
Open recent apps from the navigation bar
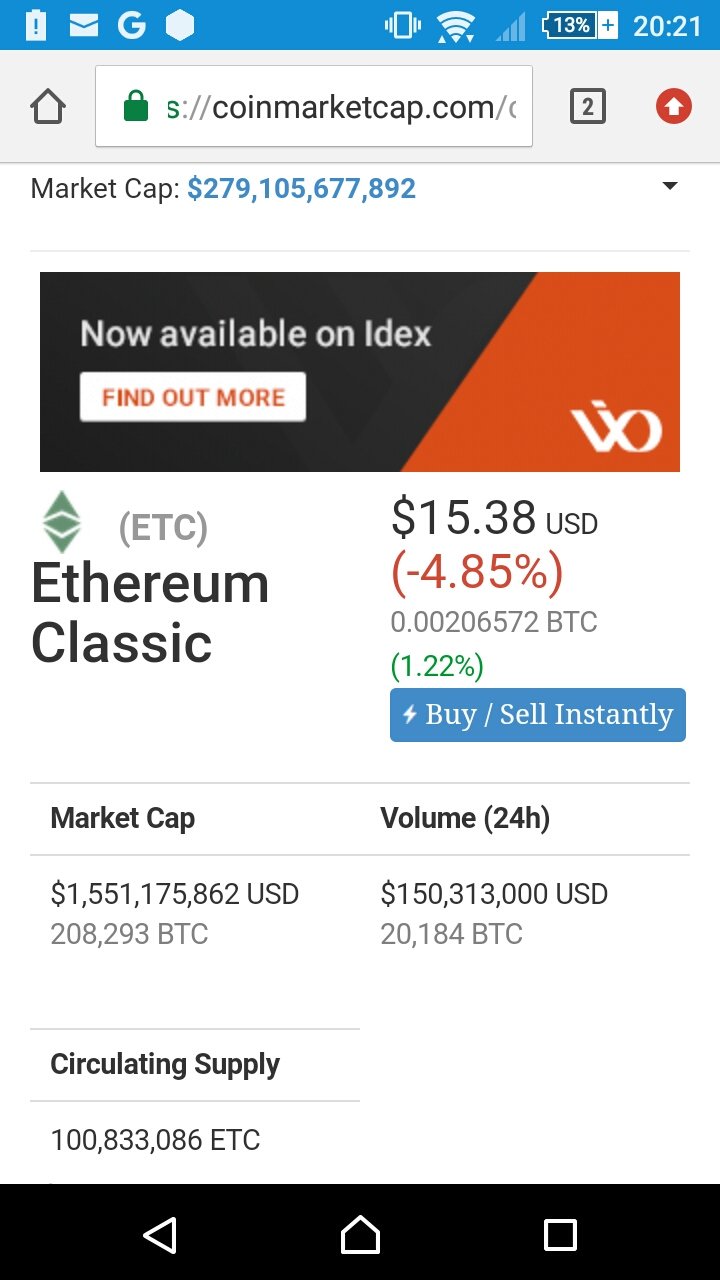(560, 1235)
